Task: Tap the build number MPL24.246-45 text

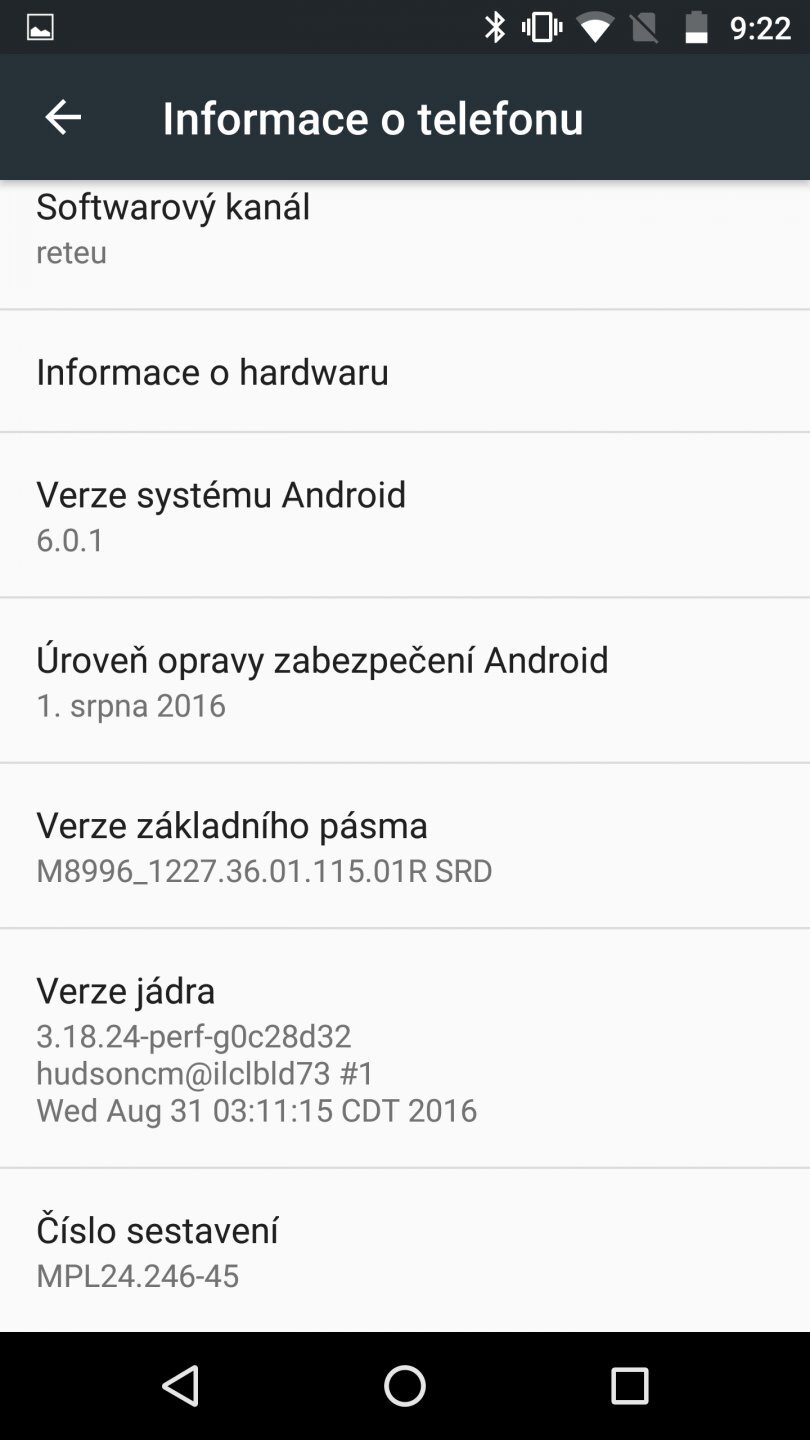Action: 137,1276
